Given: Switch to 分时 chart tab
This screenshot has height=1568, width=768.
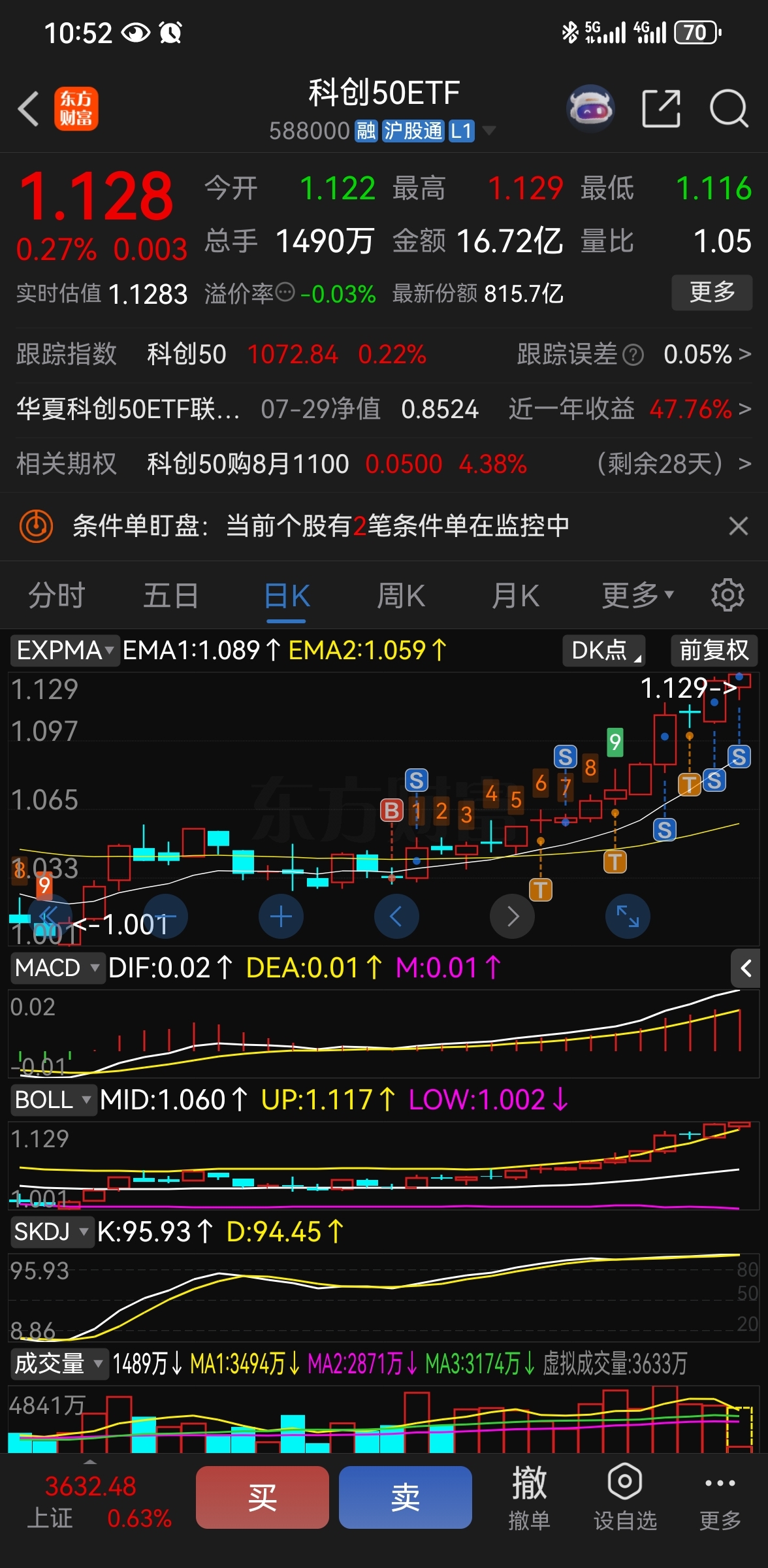Looking at the screenshot, I should point(57,596).
